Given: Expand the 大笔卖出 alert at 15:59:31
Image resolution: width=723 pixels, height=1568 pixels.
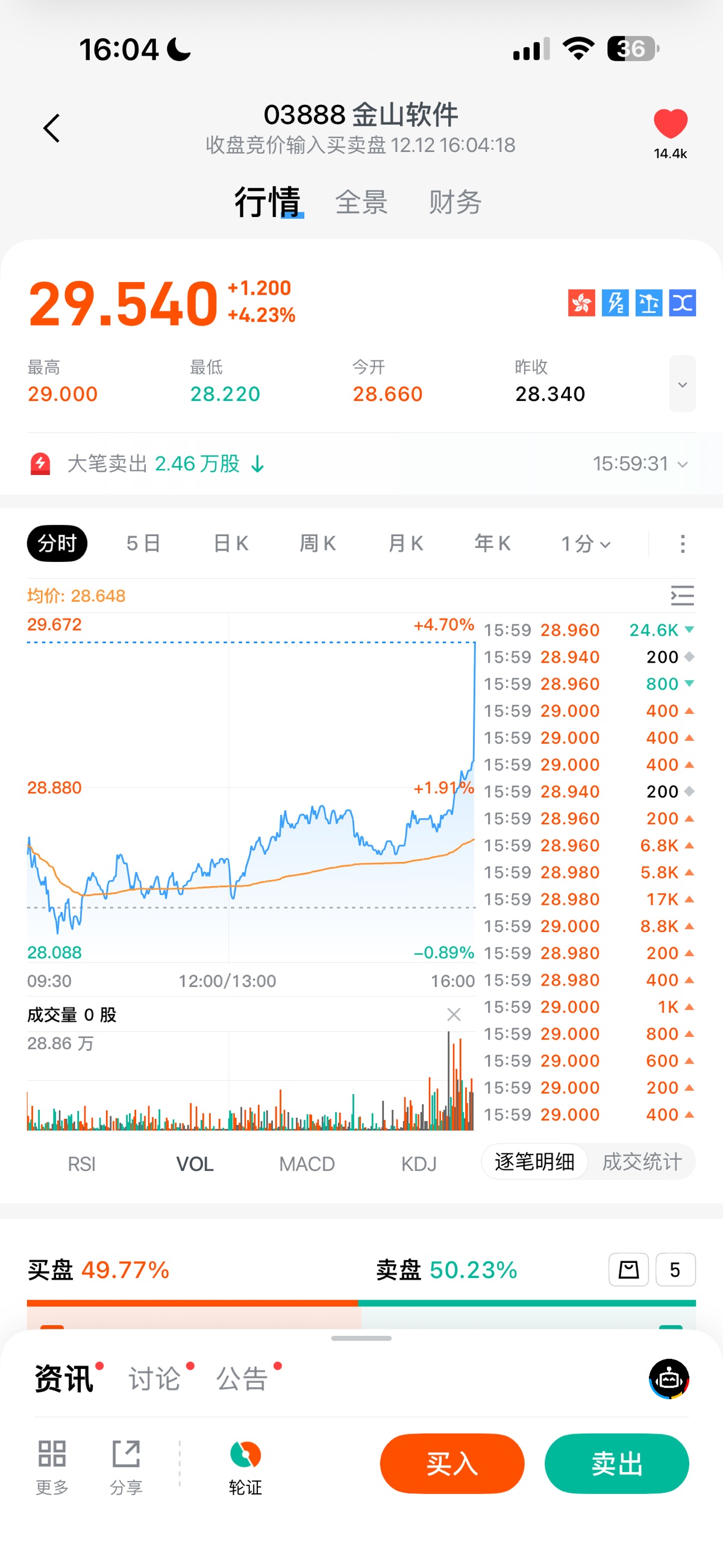Looking at the screenshot, I should (x=682, y=464).
